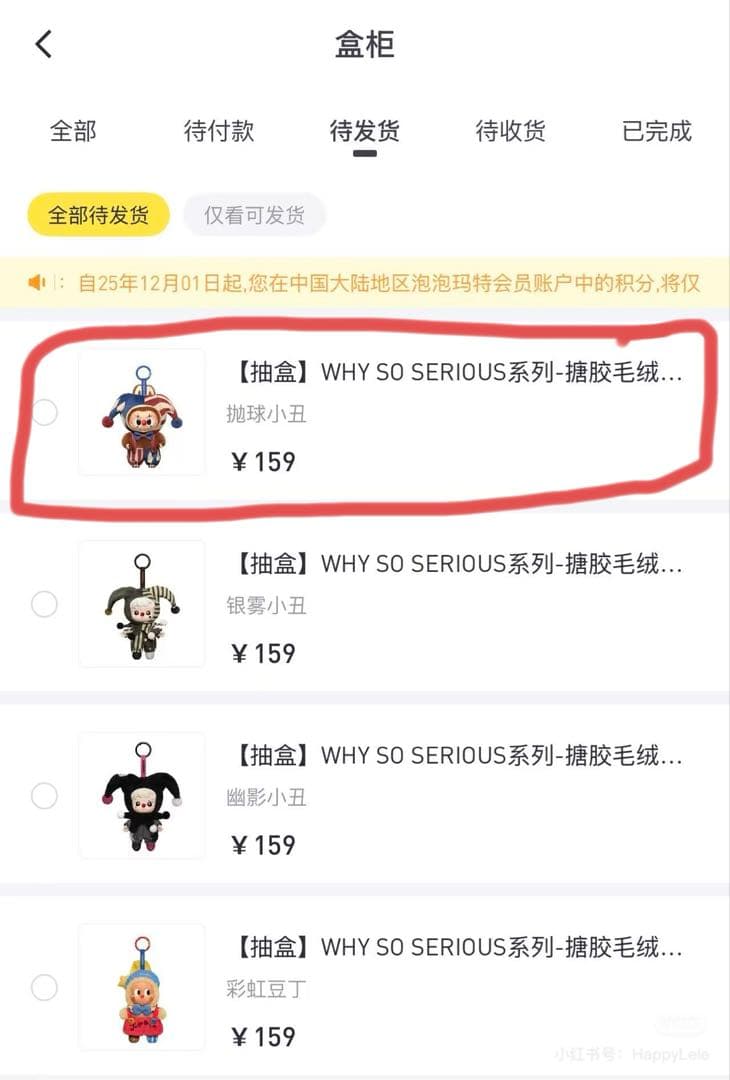Select the circle next to 彩虹豆丁

point(42,988)
